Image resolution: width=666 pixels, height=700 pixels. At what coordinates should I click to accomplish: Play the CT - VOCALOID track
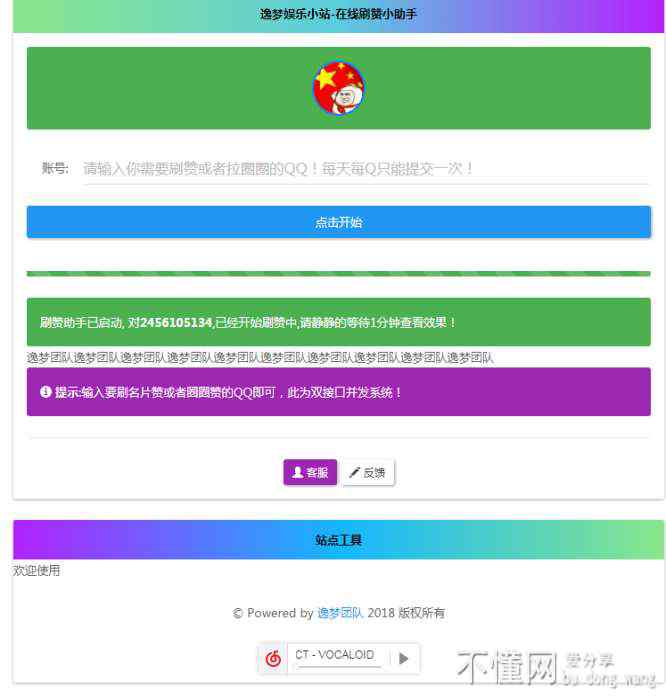(x=404, y=658)
